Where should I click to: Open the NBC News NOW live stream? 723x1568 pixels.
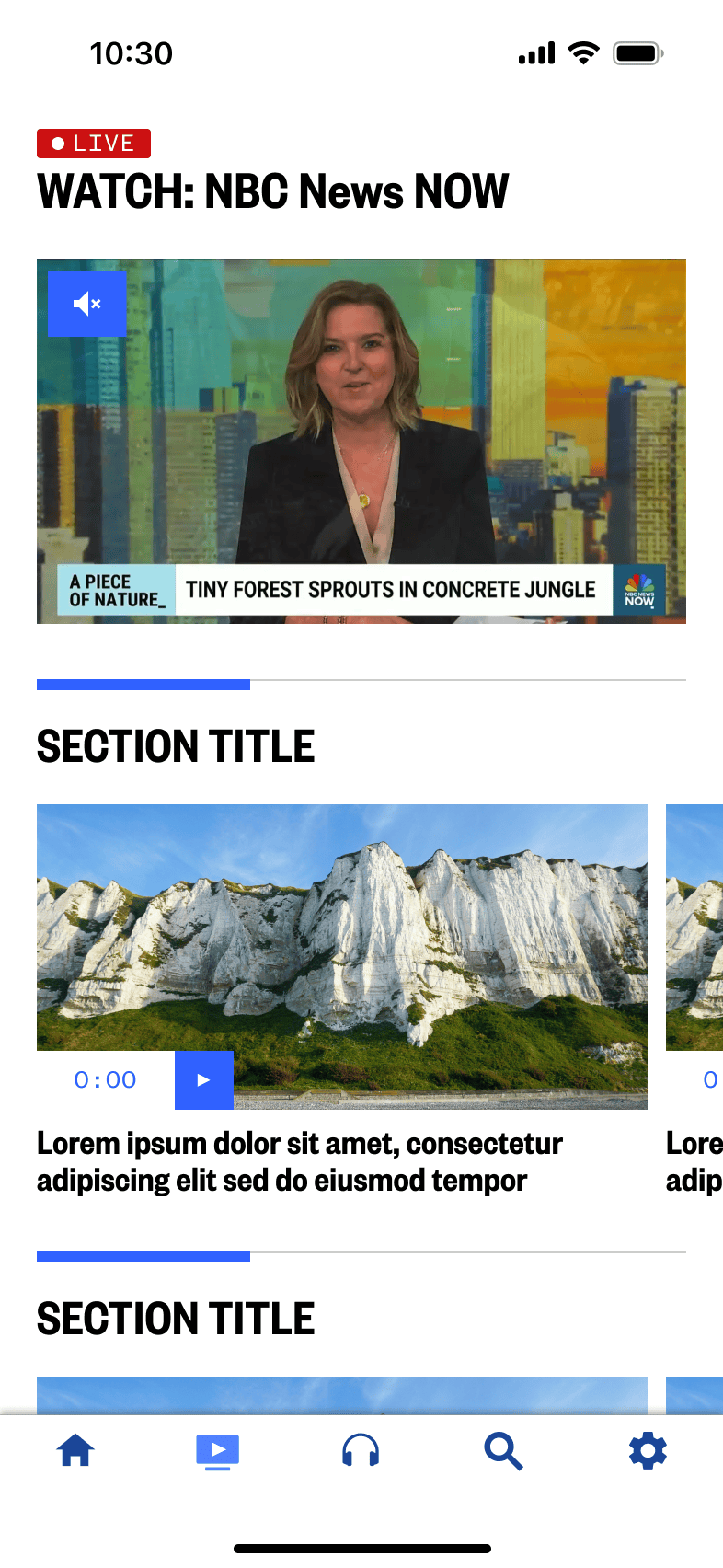coord(361,442)
